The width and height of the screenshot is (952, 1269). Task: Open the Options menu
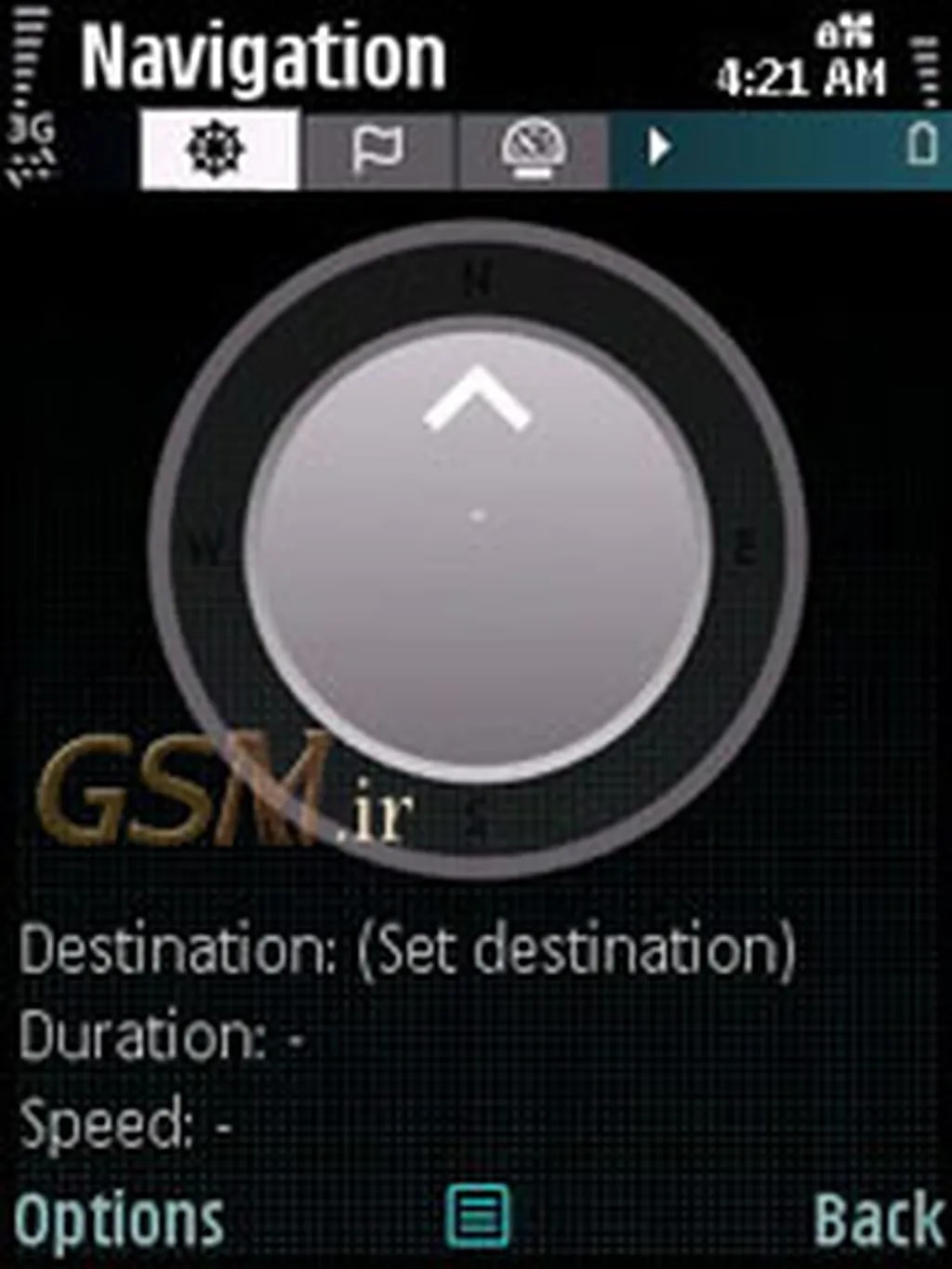pos(119,1220)
